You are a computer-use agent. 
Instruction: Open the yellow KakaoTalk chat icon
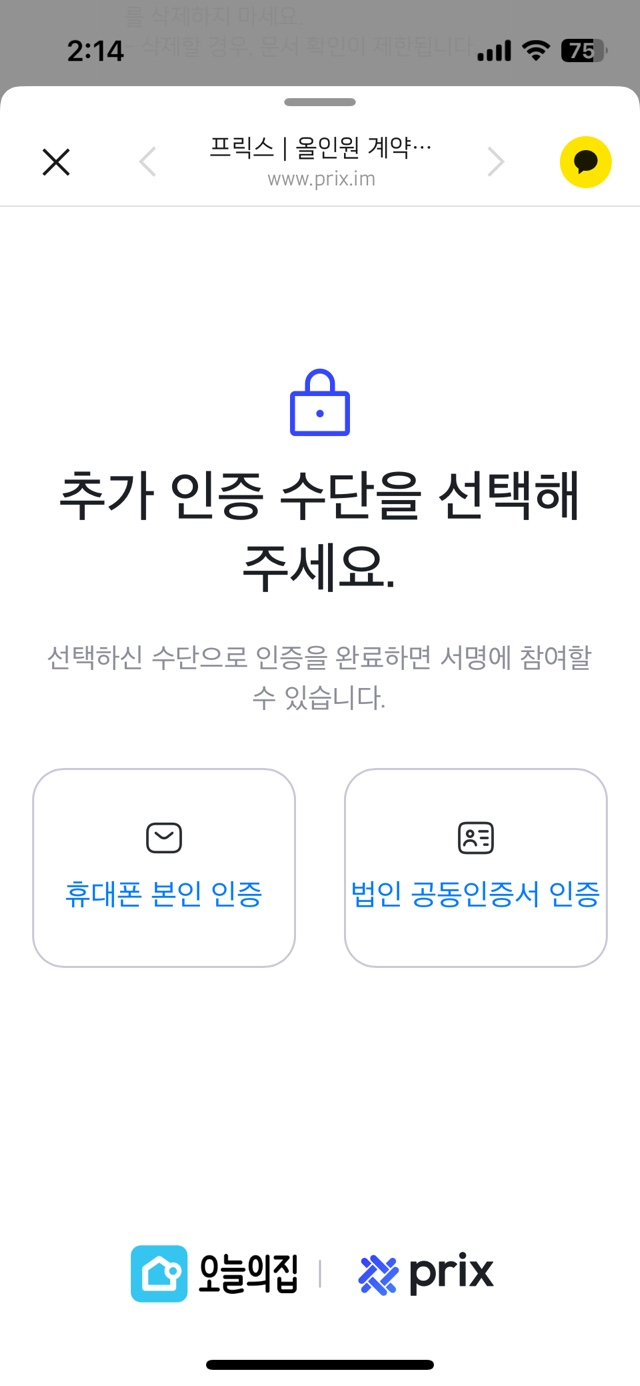[585, 162]
